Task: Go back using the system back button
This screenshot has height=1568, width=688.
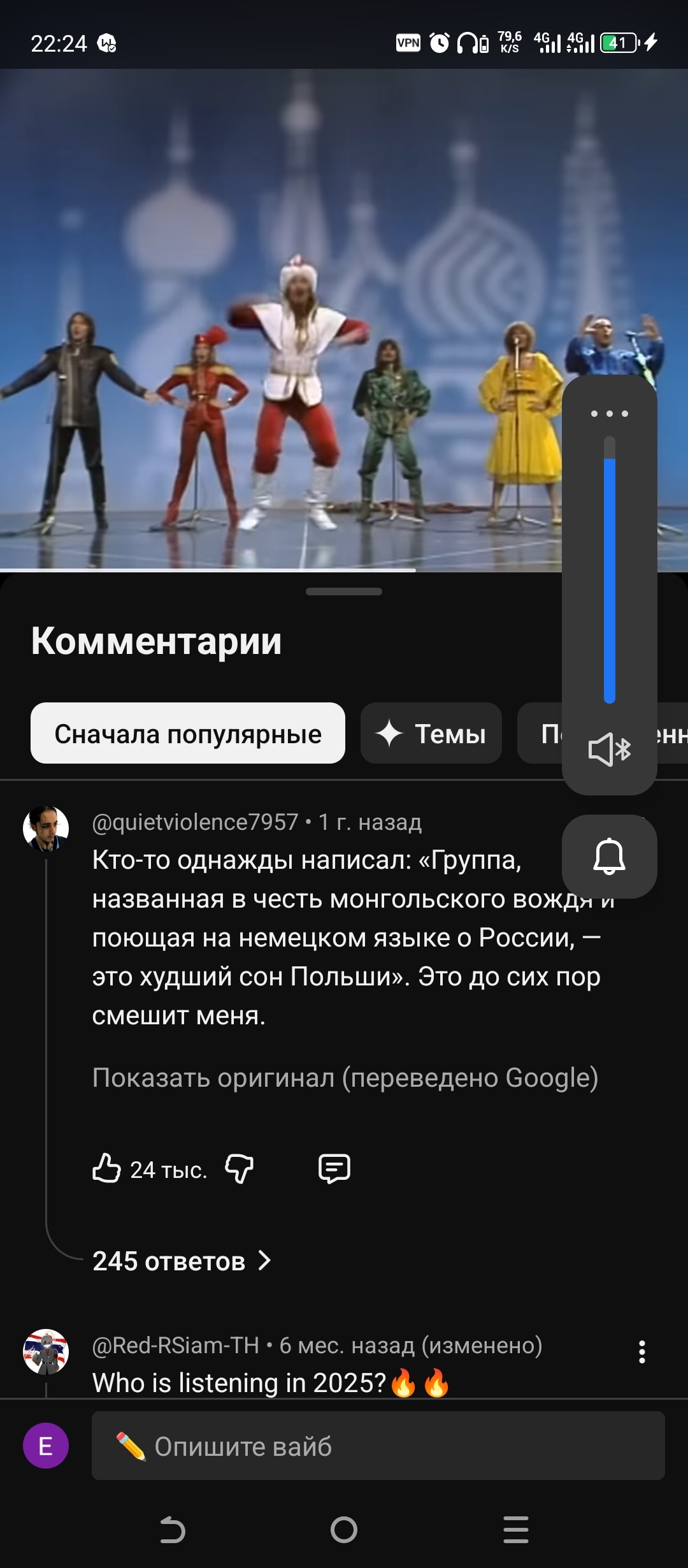Action: [x=172, y=1530]
